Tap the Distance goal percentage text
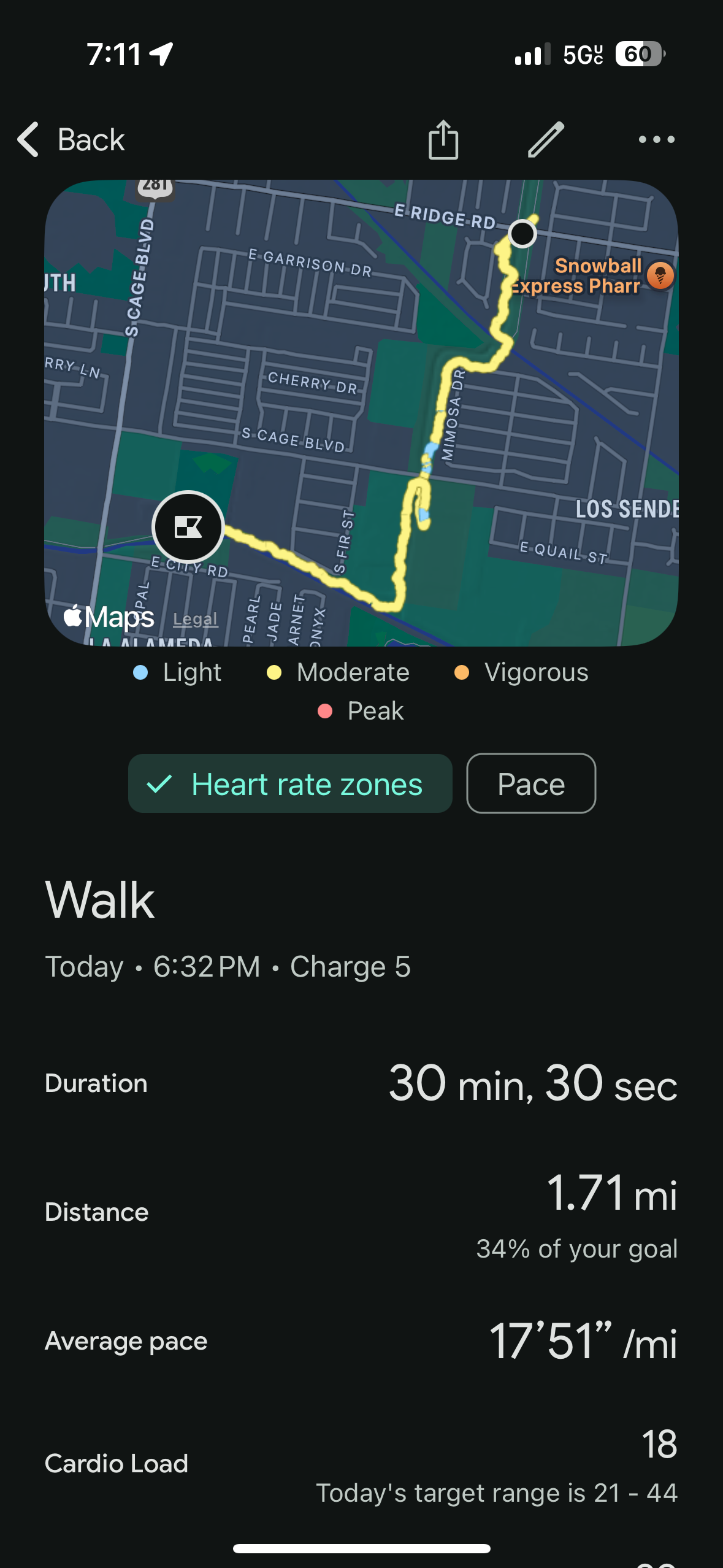 coord(577,1249)
